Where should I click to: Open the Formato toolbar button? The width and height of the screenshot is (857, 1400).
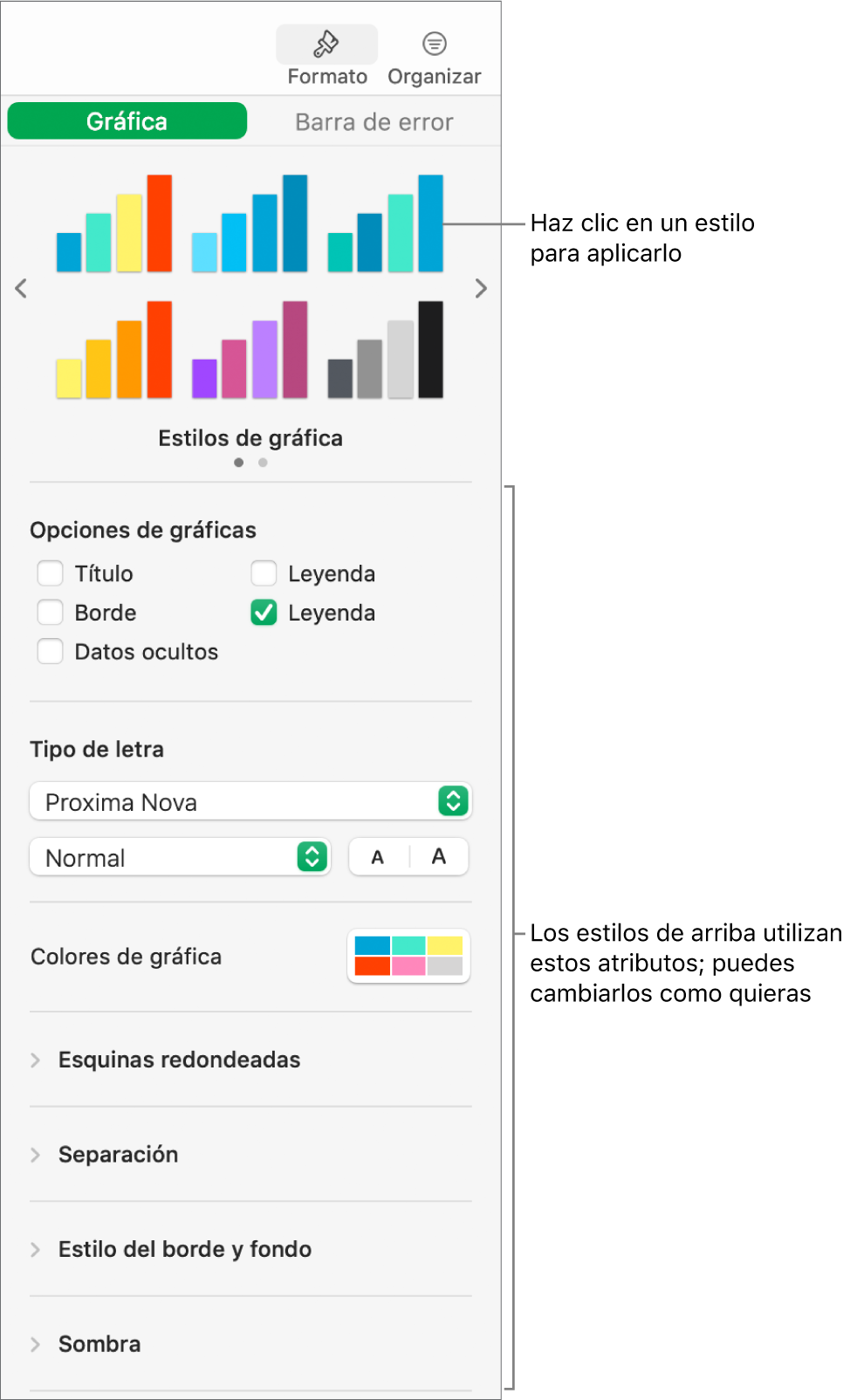tap(327, 56)
